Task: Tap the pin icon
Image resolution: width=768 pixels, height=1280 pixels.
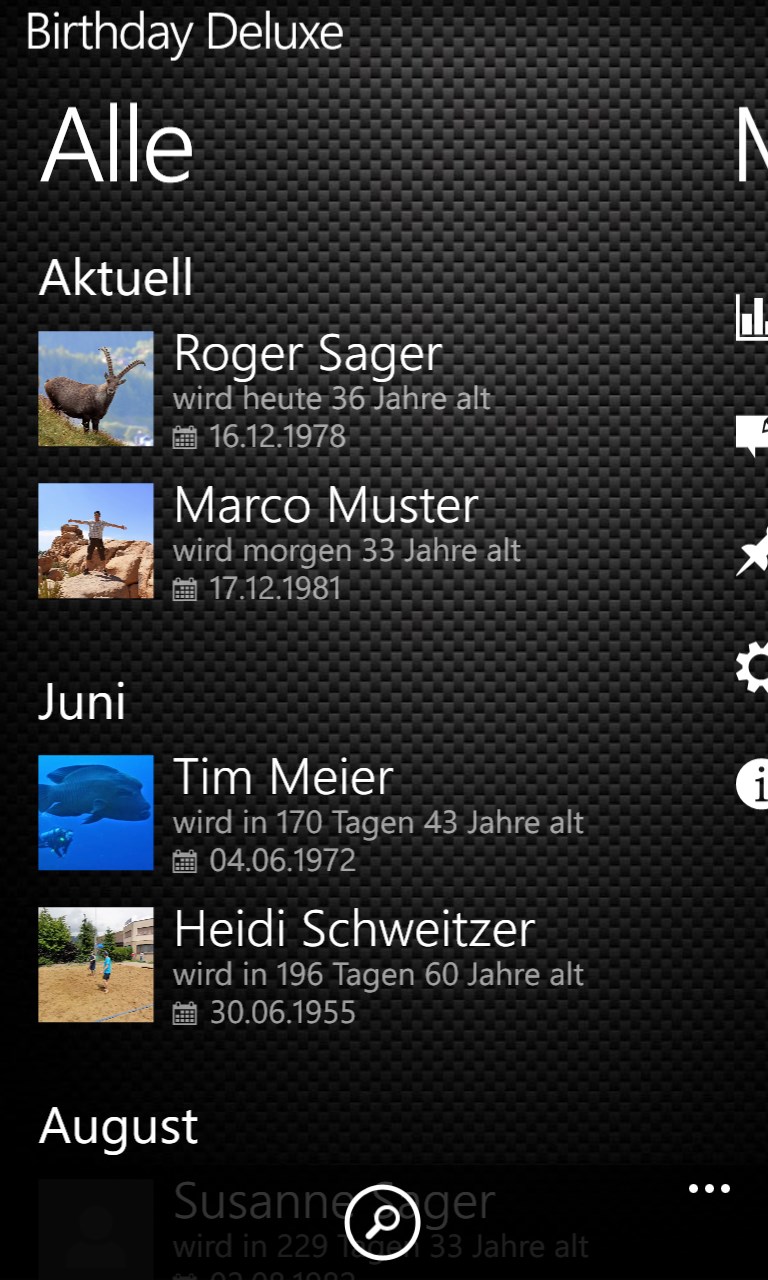Action: click(x=752, y=552)
